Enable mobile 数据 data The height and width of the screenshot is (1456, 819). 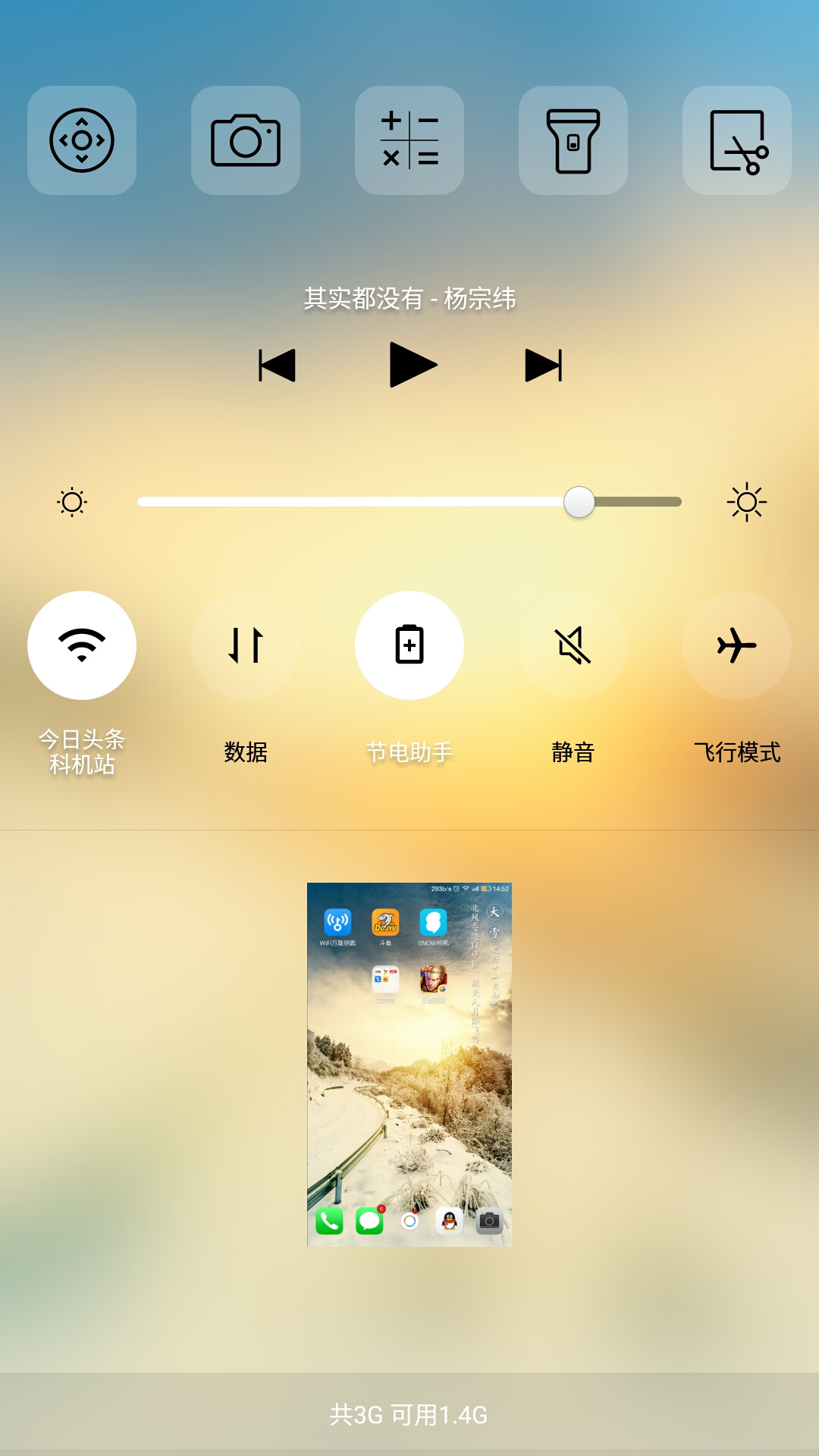tap(245, 645)
